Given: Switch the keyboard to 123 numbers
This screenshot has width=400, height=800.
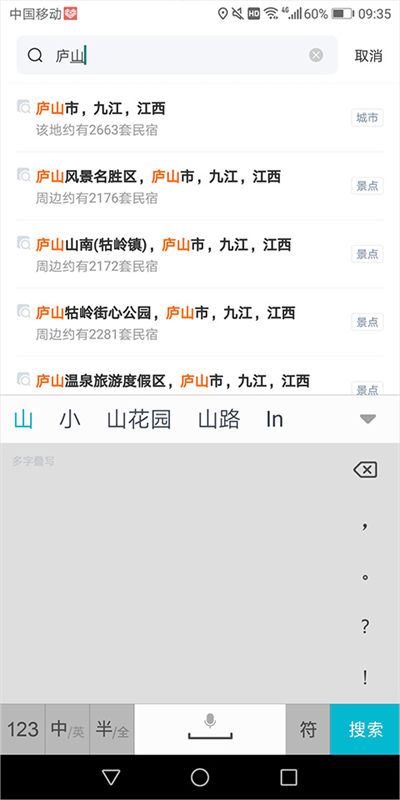Looking at the screenshot, I should (22, 729).
